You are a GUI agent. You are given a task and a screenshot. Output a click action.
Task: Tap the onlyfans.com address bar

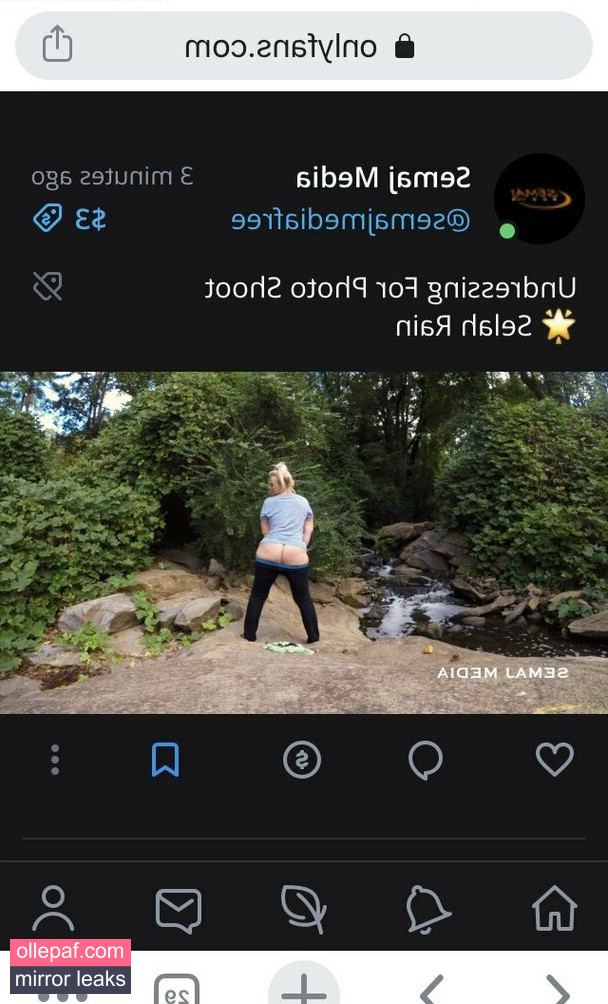(x=300, y=46)
